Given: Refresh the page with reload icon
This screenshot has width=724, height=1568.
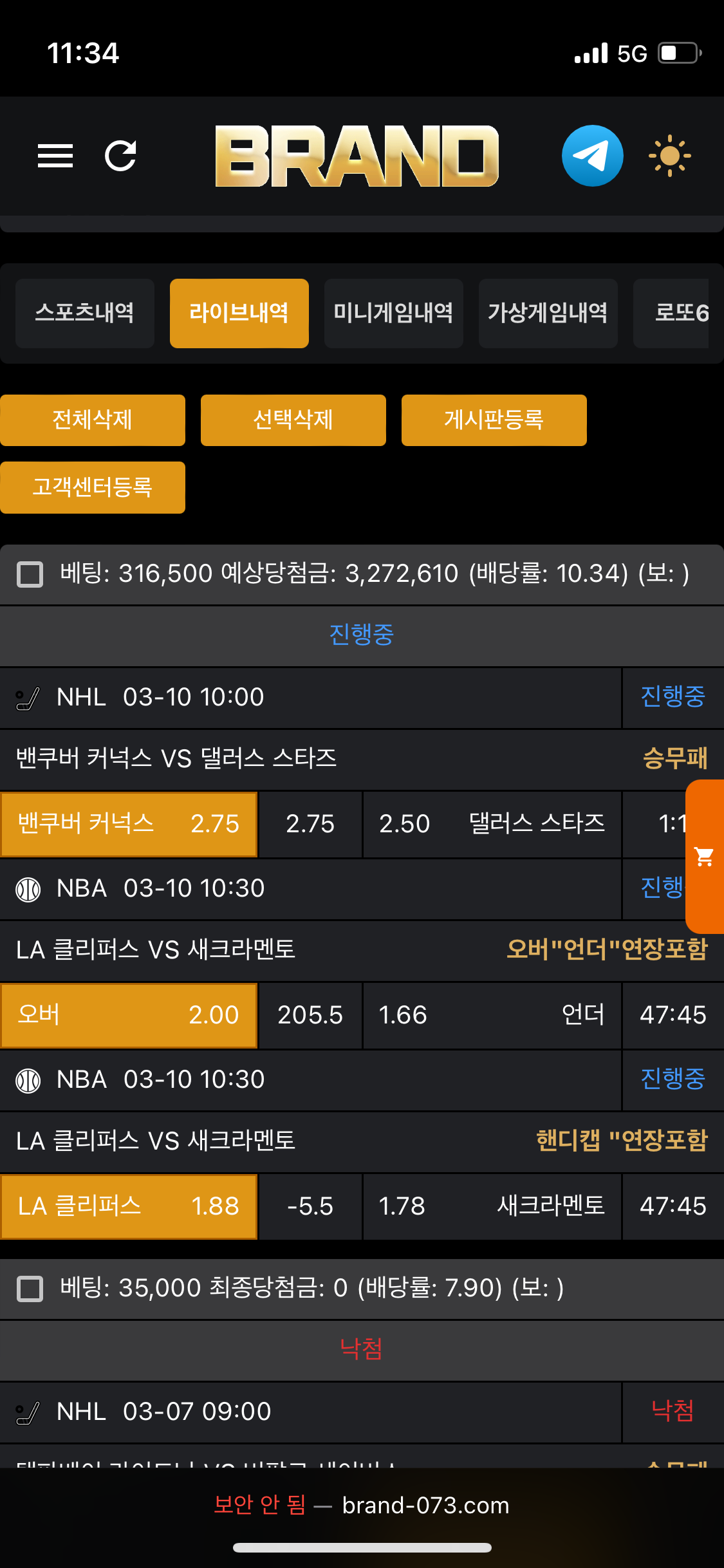Looking at the screenshot, I should coord(120,156).
